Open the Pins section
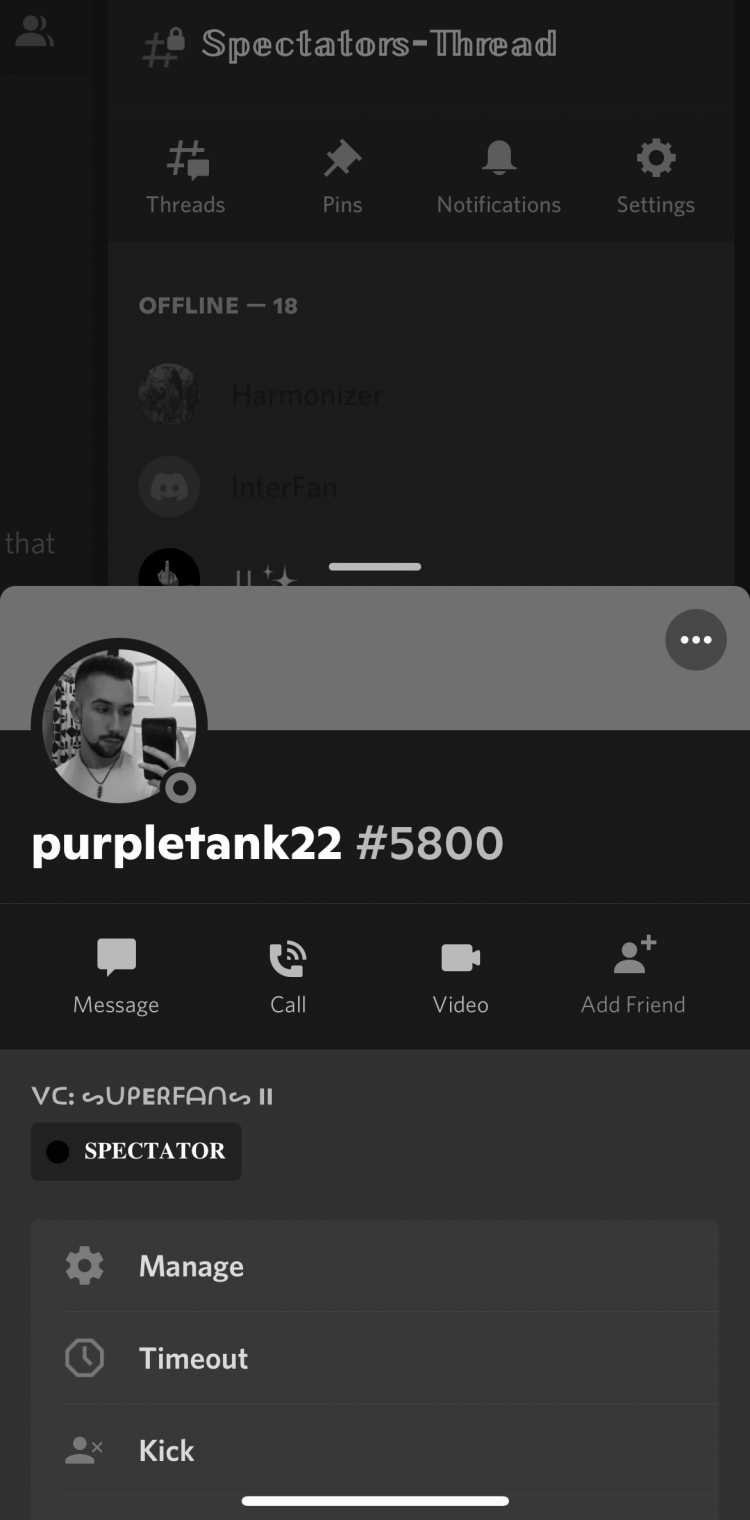This screenshot has height=1520, width=750. point(342,178)
